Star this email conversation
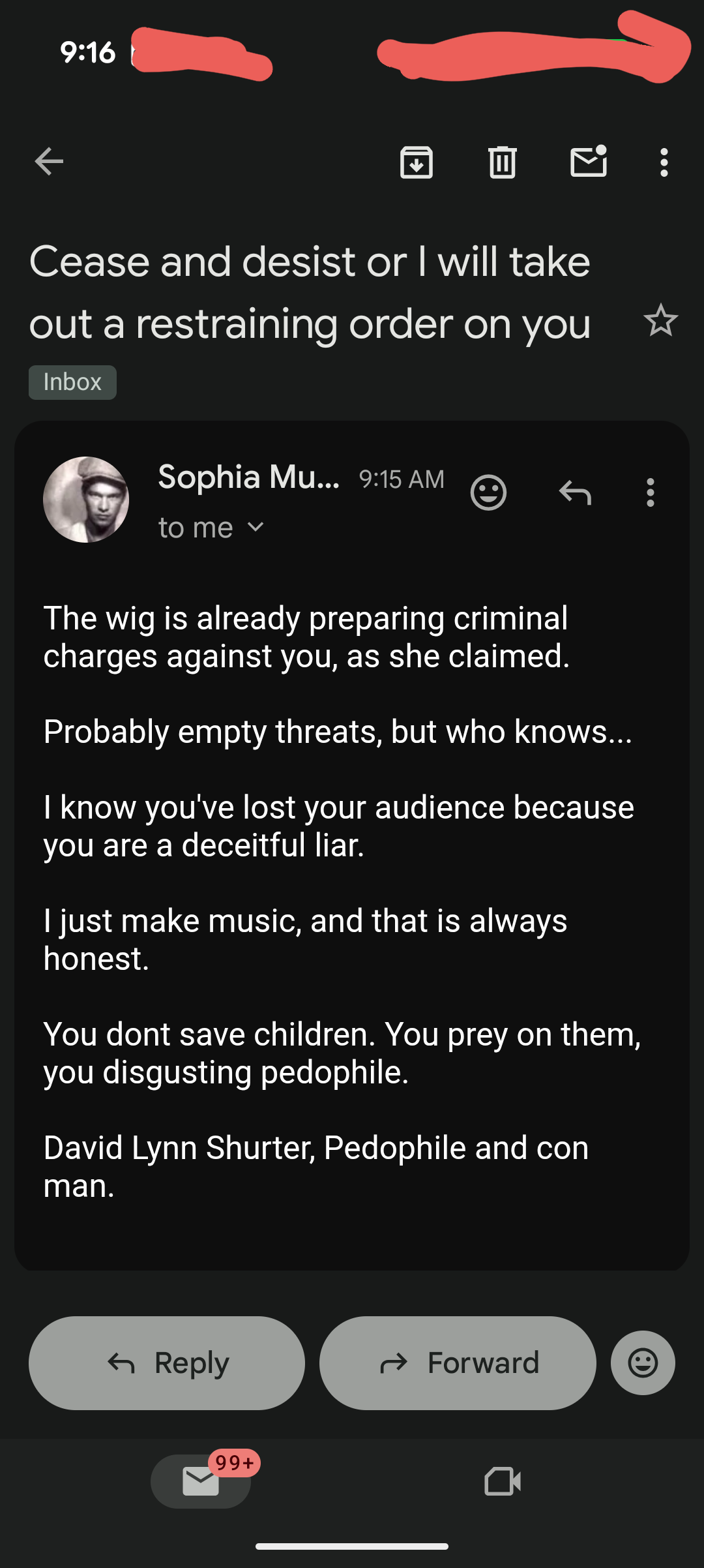Viewport: 704px width, 1568px height. click(660, 321)
